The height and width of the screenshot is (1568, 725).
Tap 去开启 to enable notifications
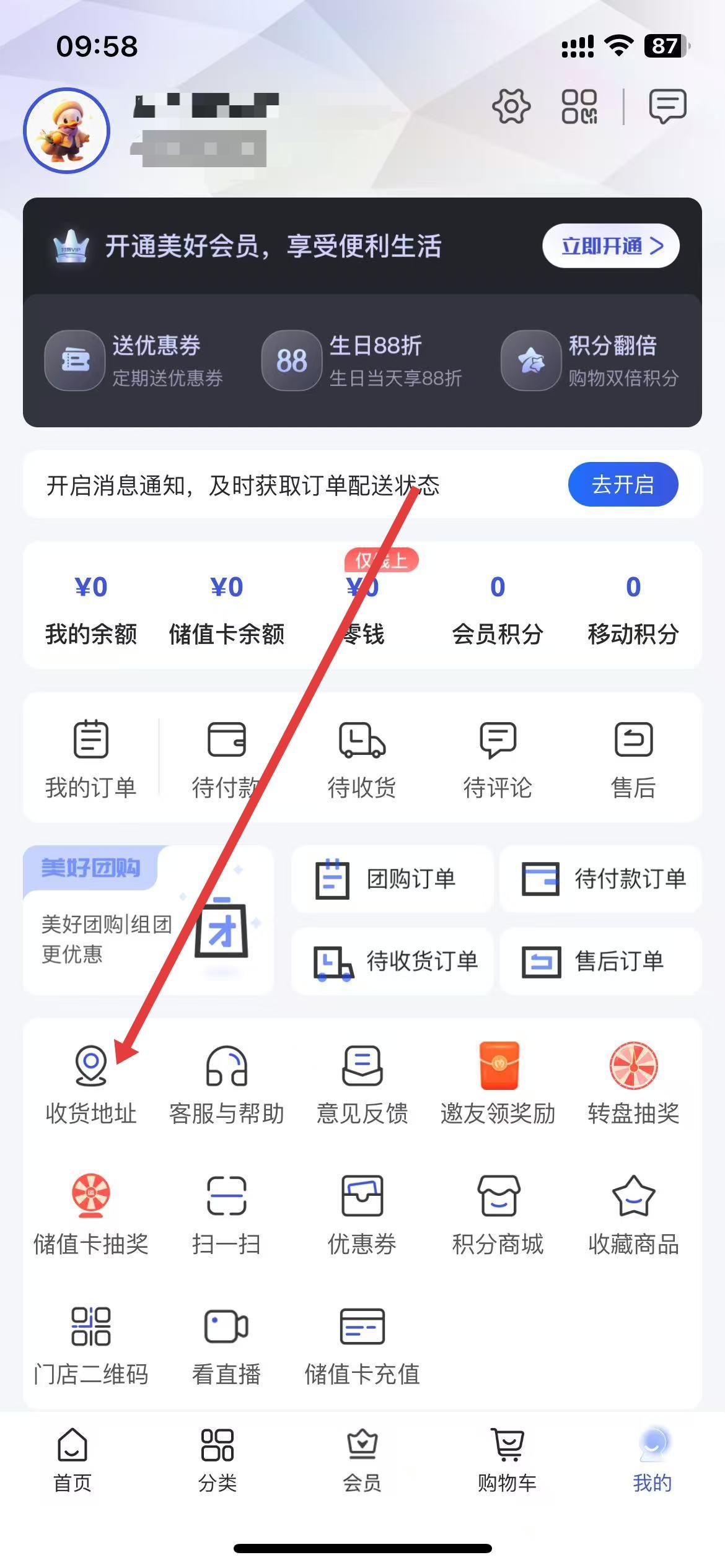pos(623,484)
